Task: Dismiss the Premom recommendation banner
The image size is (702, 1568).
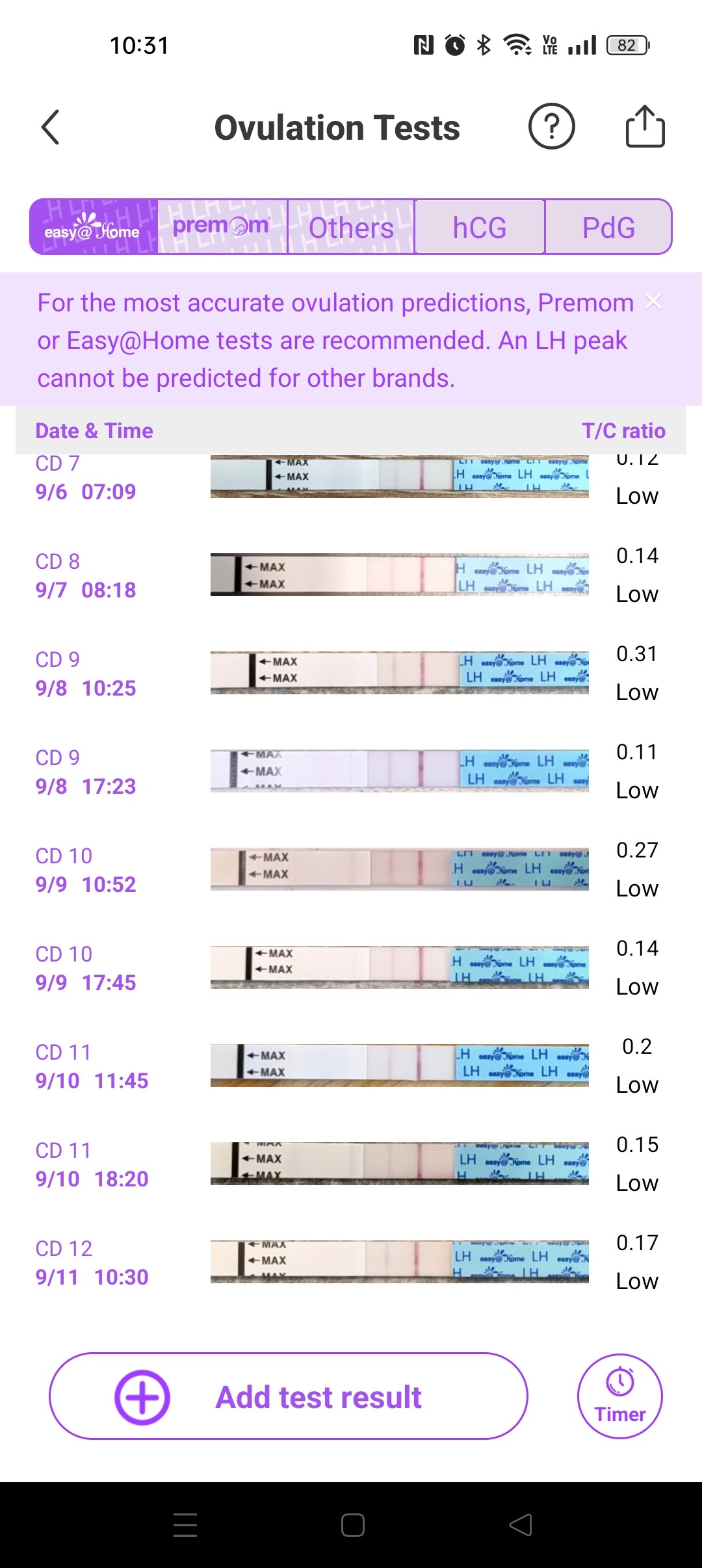Action: click(653, 302)
